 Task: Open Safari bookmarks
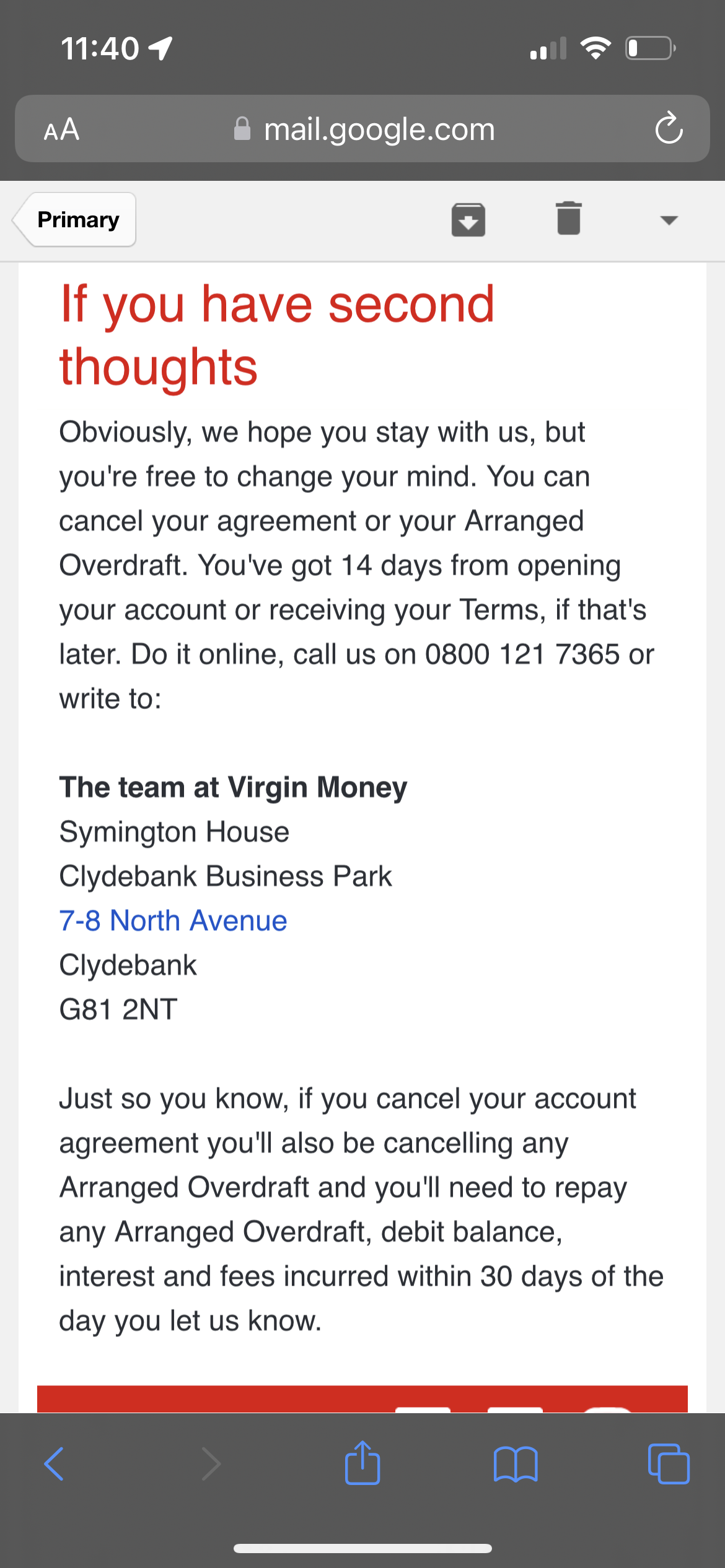[x=516, y=1464]
